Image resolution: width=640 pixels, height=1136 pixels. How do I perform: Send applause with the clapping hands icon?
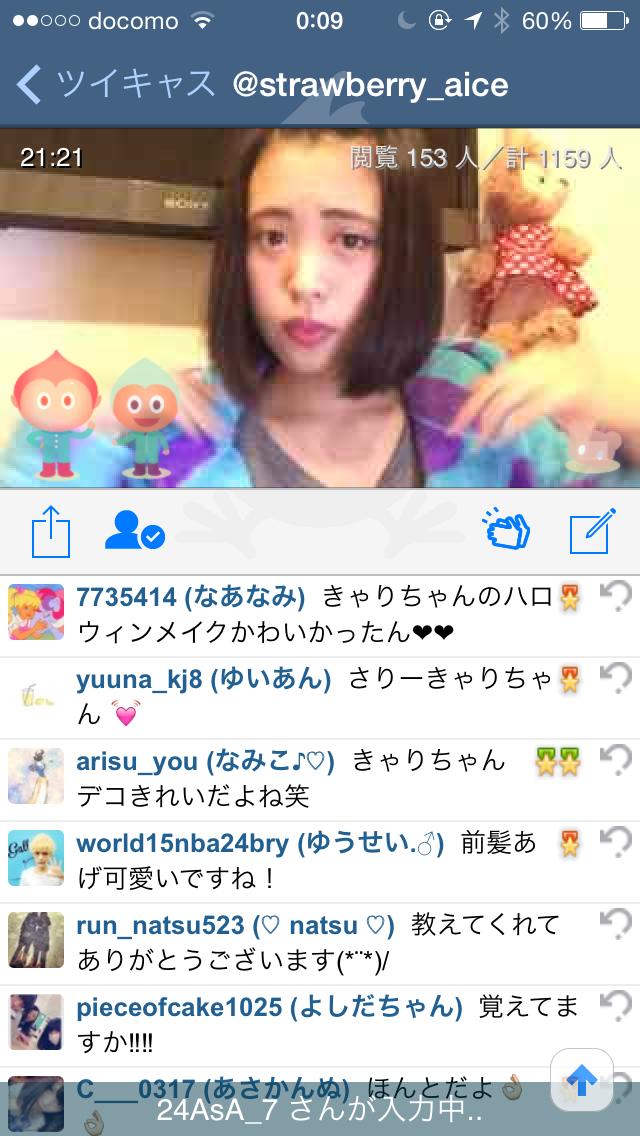[507, 530]
